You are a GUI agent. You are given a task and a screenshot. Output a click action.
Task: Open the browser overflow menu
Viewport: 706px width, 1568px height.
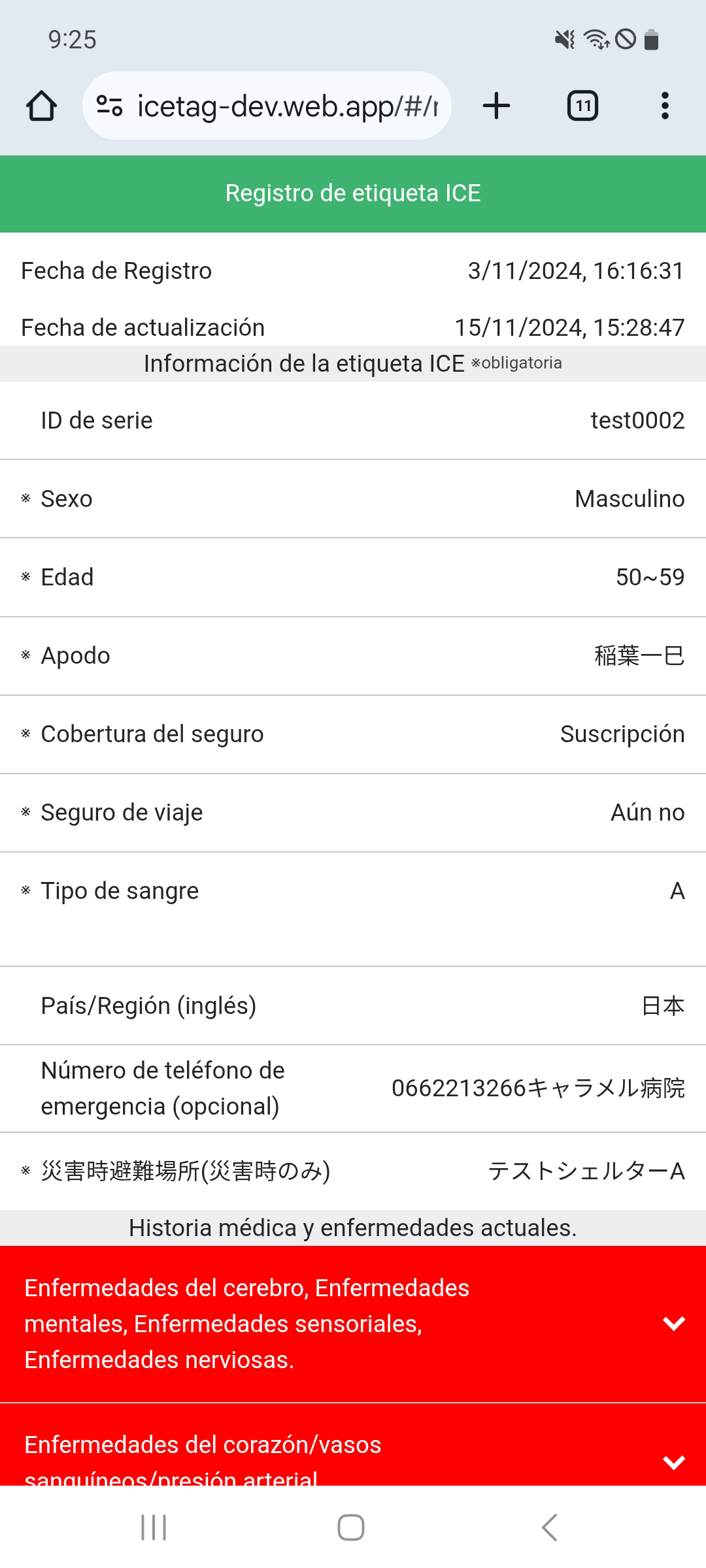coord(665,106)
